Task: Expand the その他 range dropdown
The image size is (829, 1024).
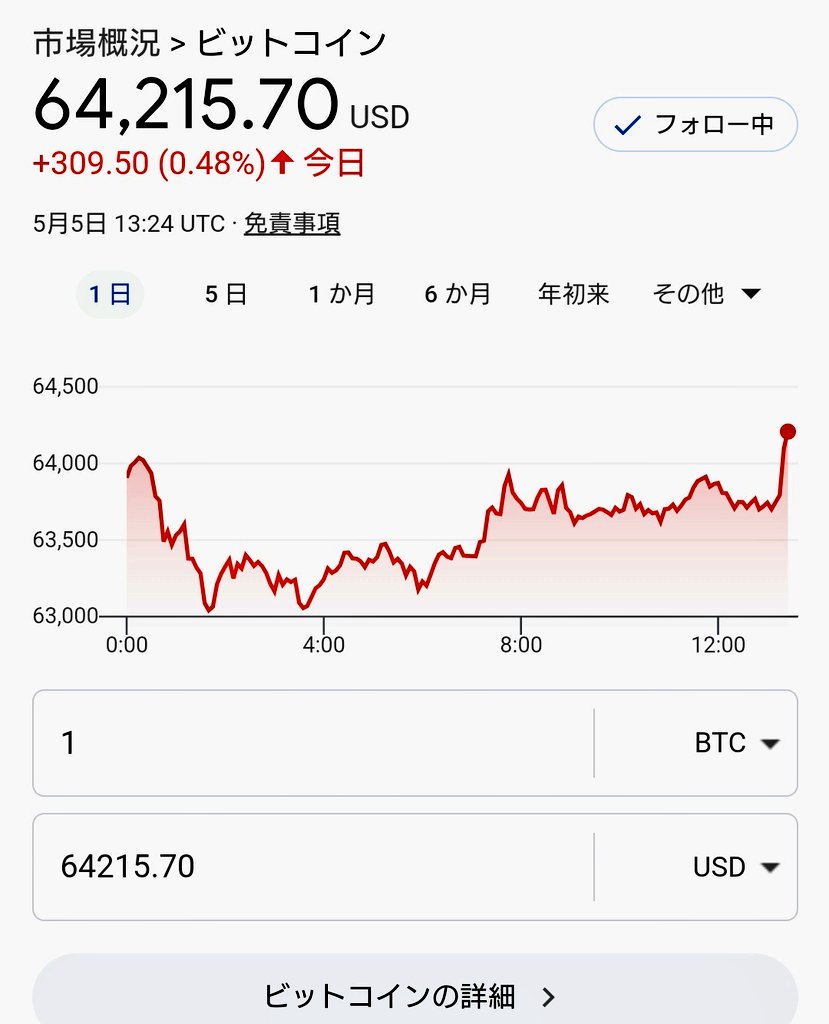Action: 707,294
